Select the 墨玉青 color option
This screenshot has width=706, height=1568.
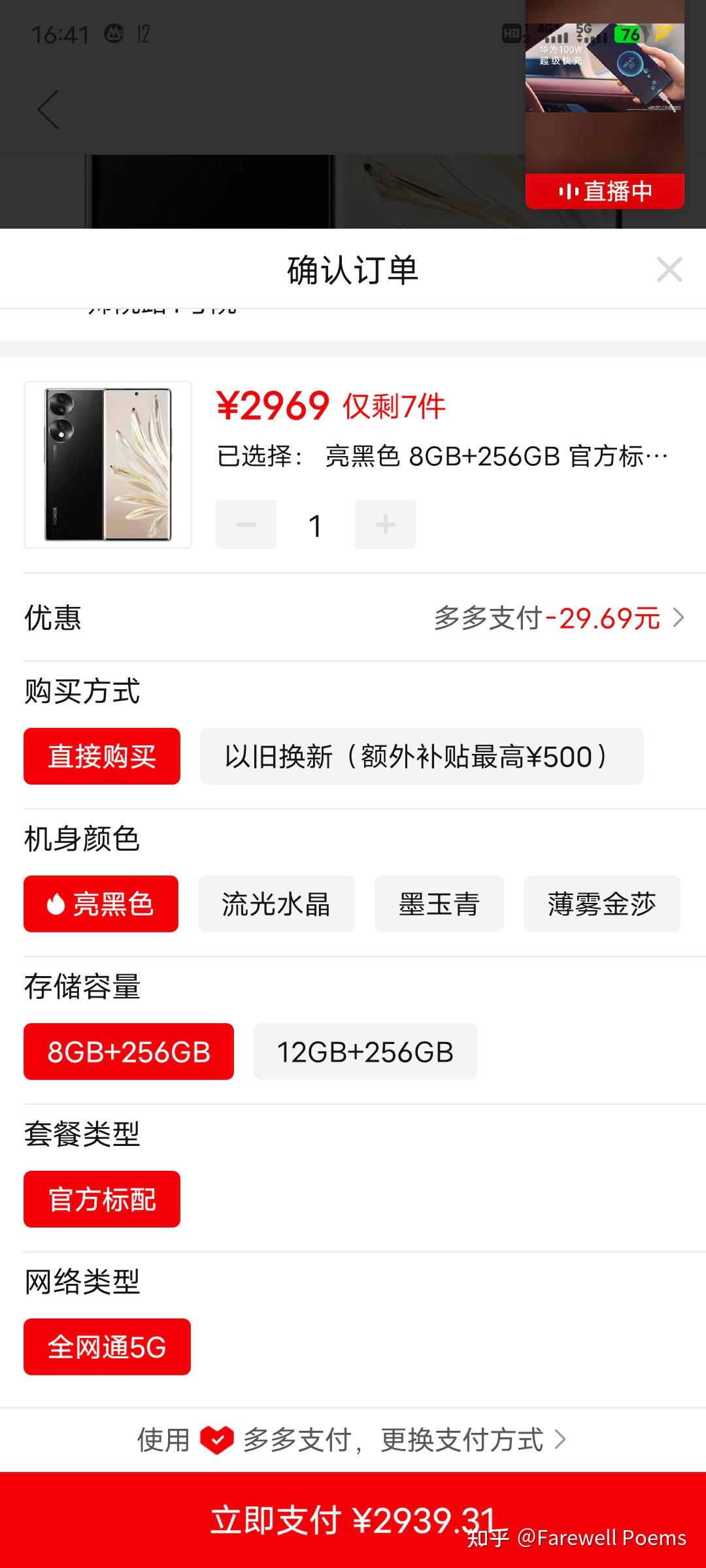[438, 904]
